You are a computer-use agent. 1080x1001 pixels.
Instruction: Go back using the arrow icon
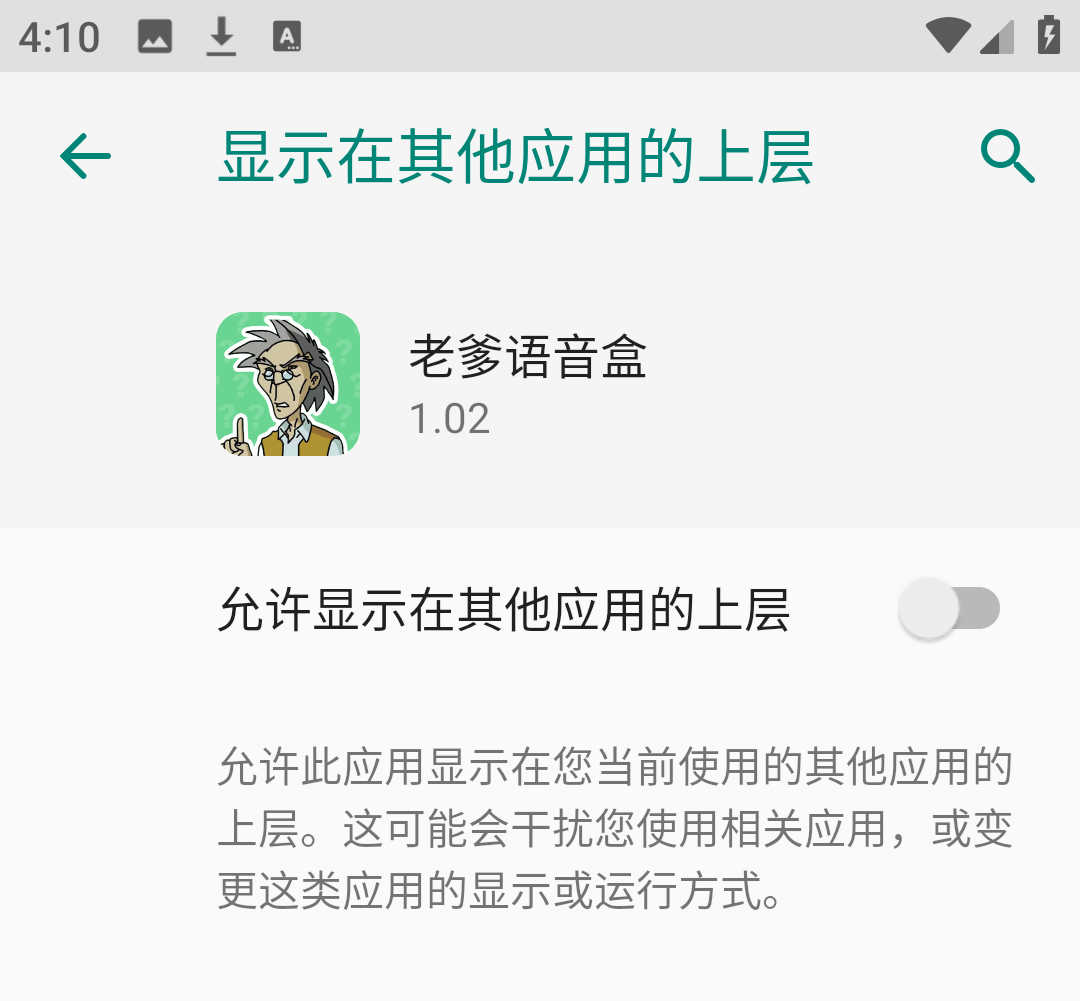85,157
